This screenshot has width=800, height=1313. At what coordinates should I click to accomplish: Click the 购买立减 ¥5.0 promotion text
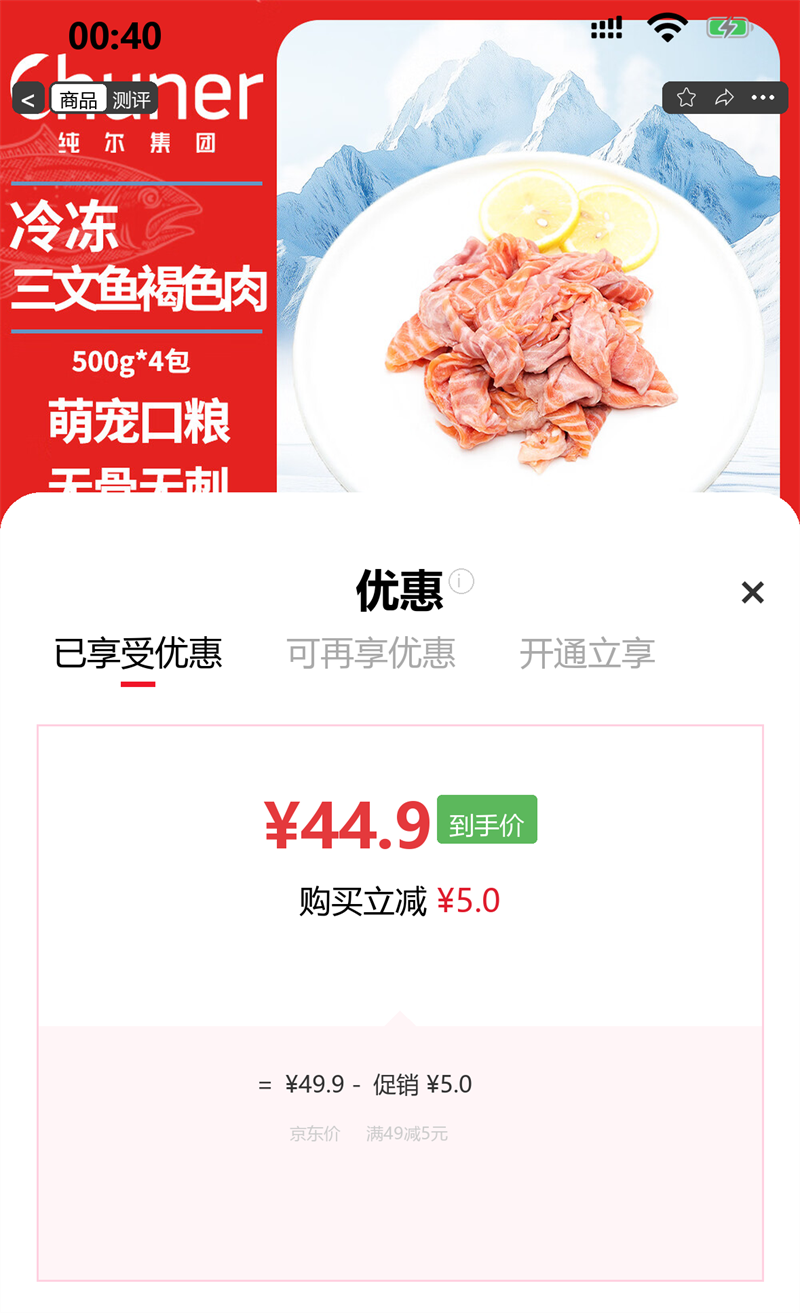(399, 899)
